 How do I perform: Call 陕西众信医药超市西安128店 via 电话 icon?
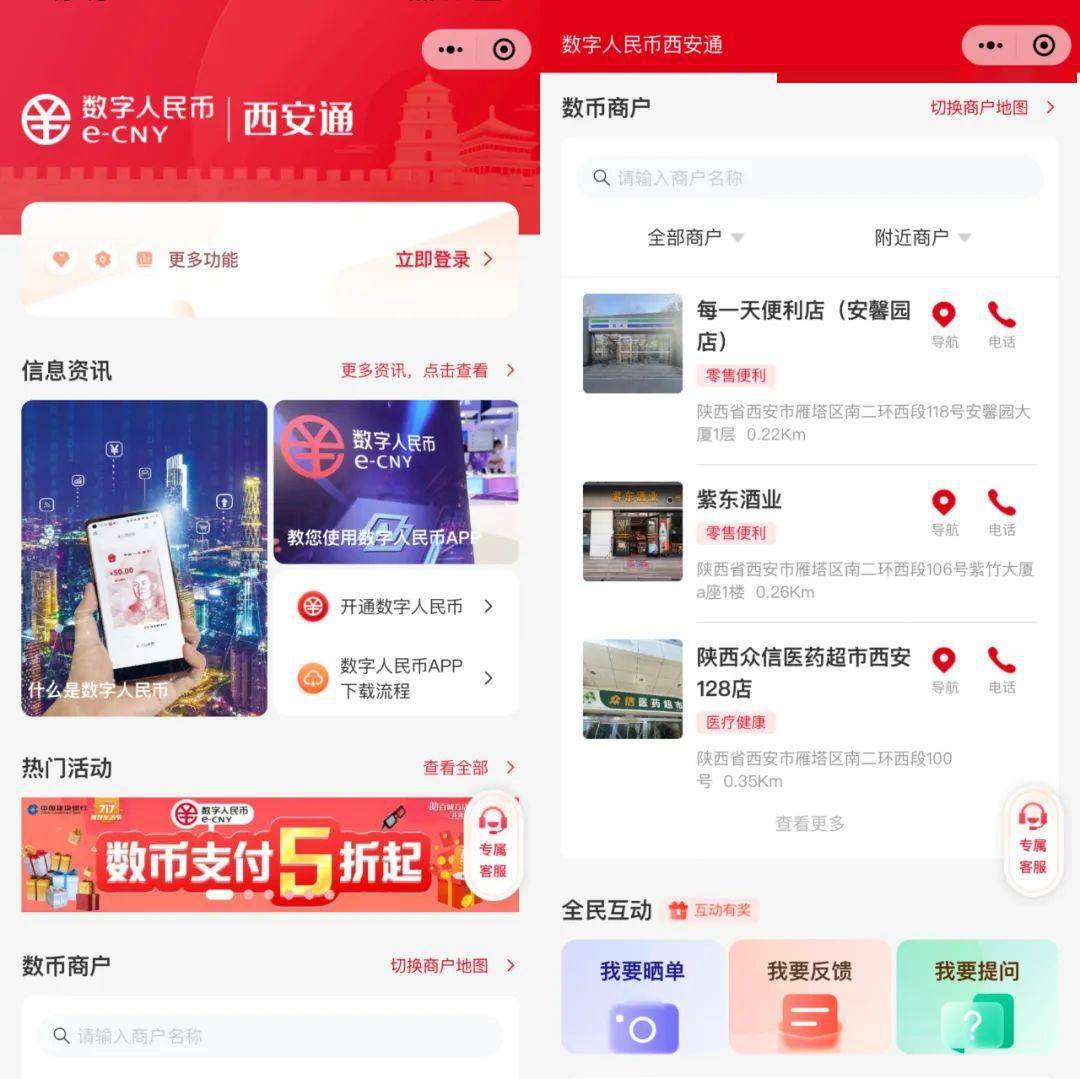pos(1001,668)
